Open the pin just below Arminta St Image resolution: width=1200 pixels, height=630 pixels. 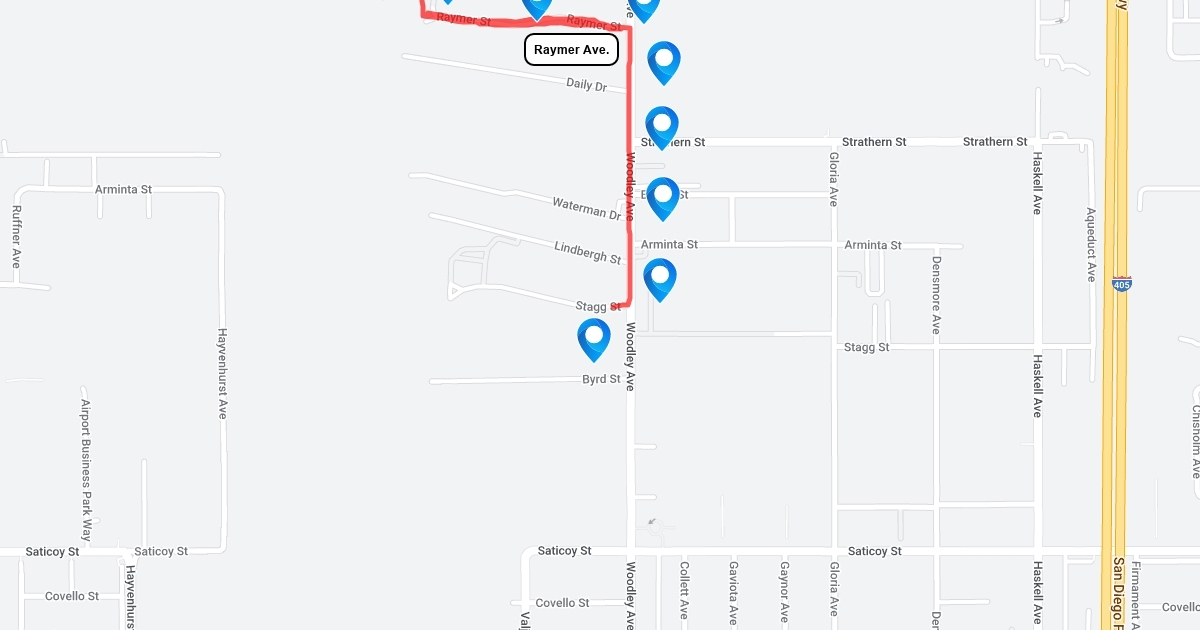tap(660, 278)
